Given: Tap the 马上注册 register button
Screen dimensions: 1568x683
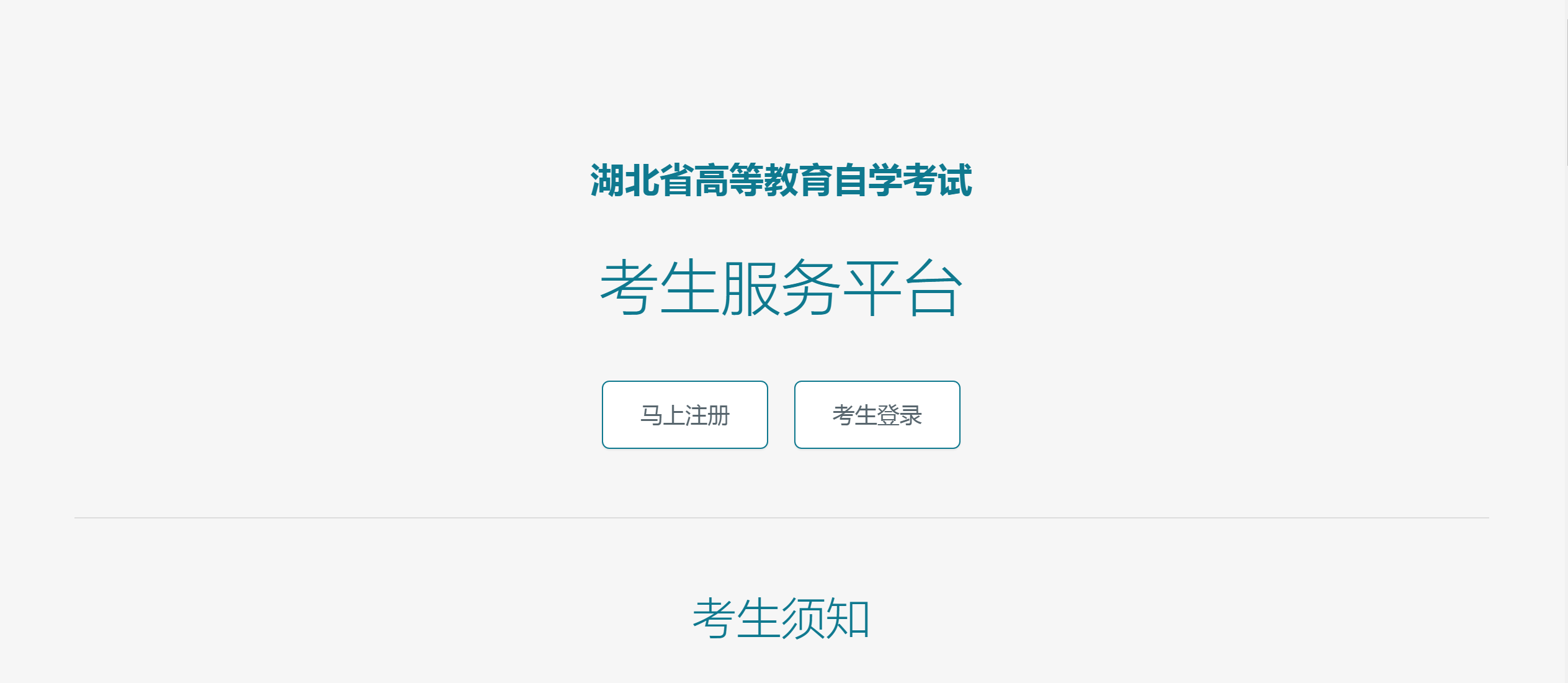Looking at the screenshot, I should (684, 415).
